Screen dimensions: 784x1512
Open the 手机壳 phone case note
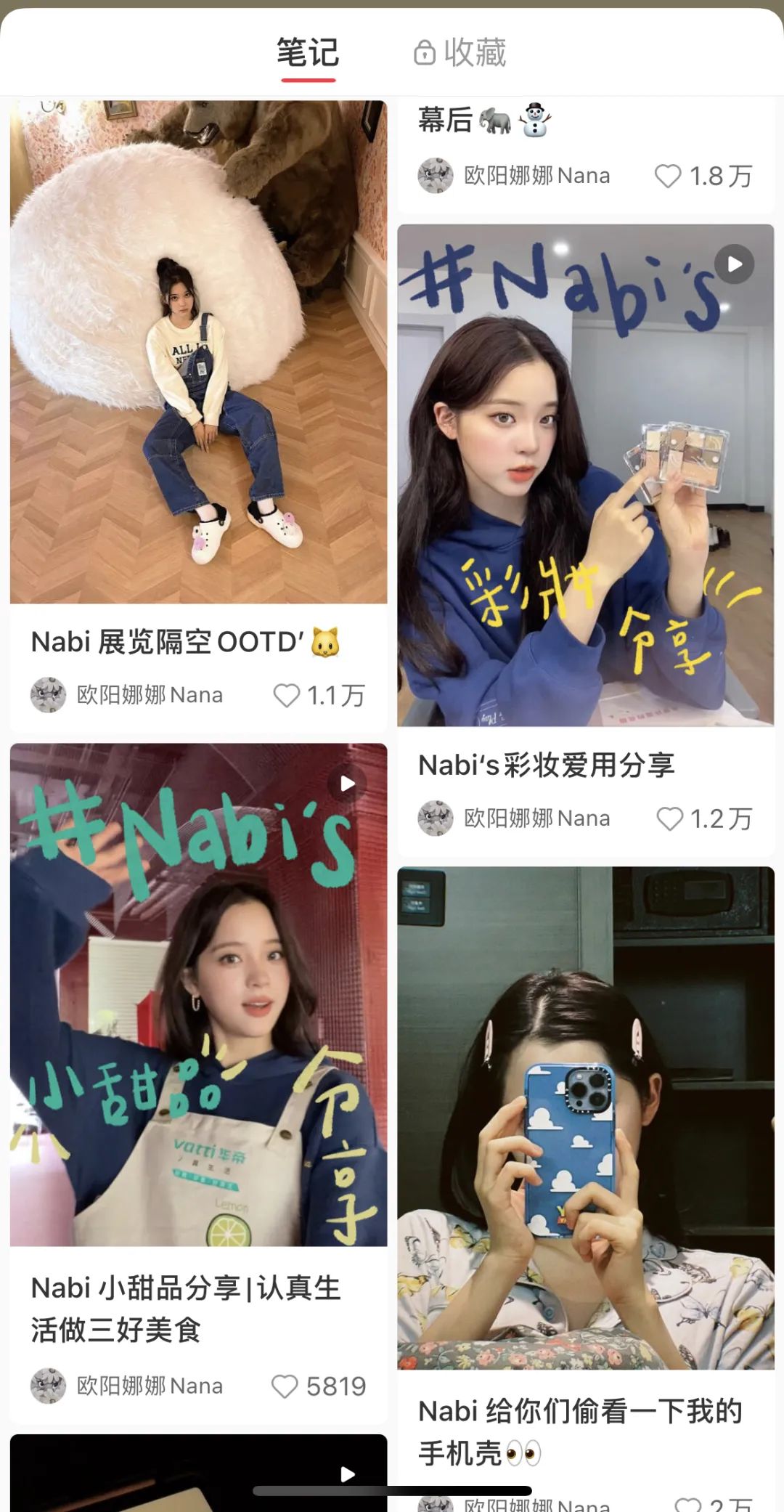[x=585, y=1118]
